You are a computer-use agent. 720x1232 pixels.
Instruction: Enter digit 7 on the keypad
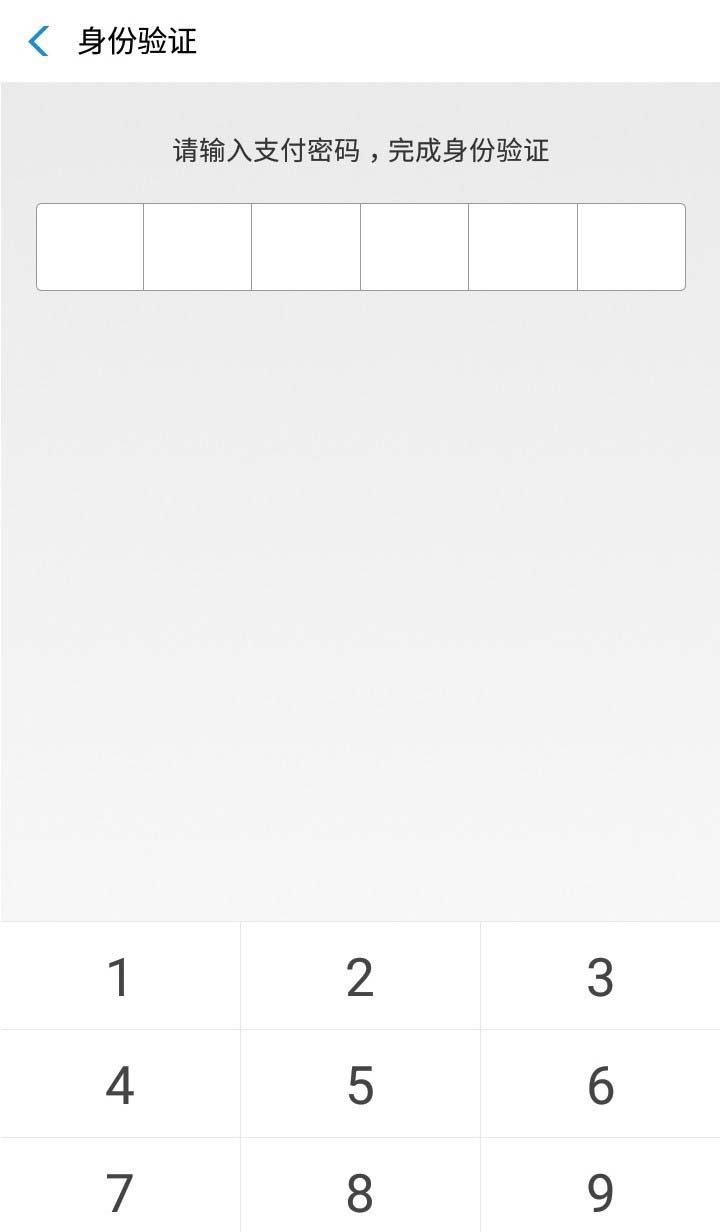click(120, 1186)
